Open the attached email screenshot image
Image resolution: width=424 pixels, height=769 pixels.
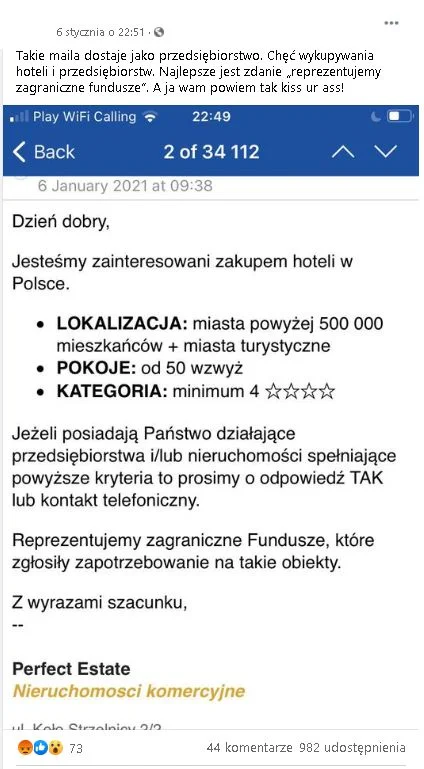point(211,417)
